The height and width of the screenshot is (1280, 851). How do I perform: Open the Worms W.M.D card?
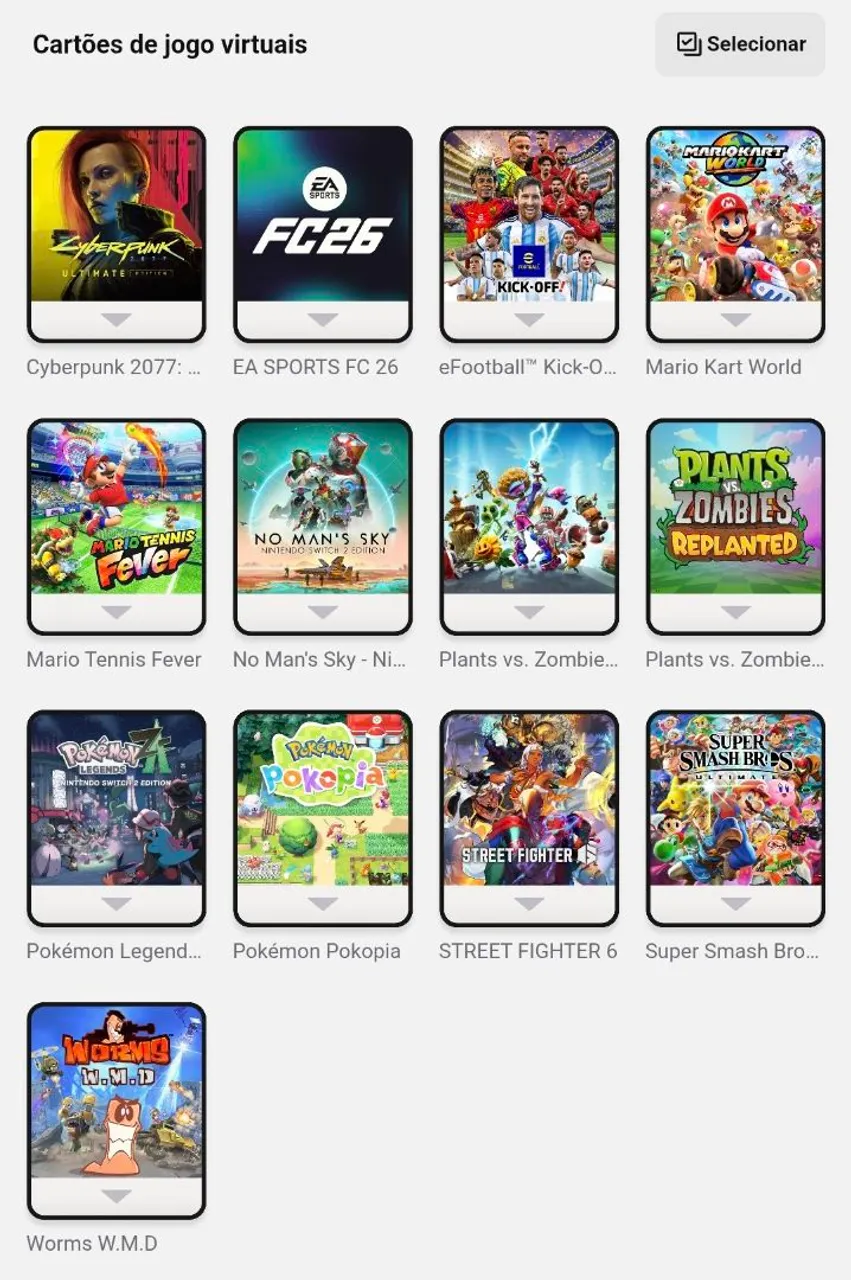[x=116, y=1111]
